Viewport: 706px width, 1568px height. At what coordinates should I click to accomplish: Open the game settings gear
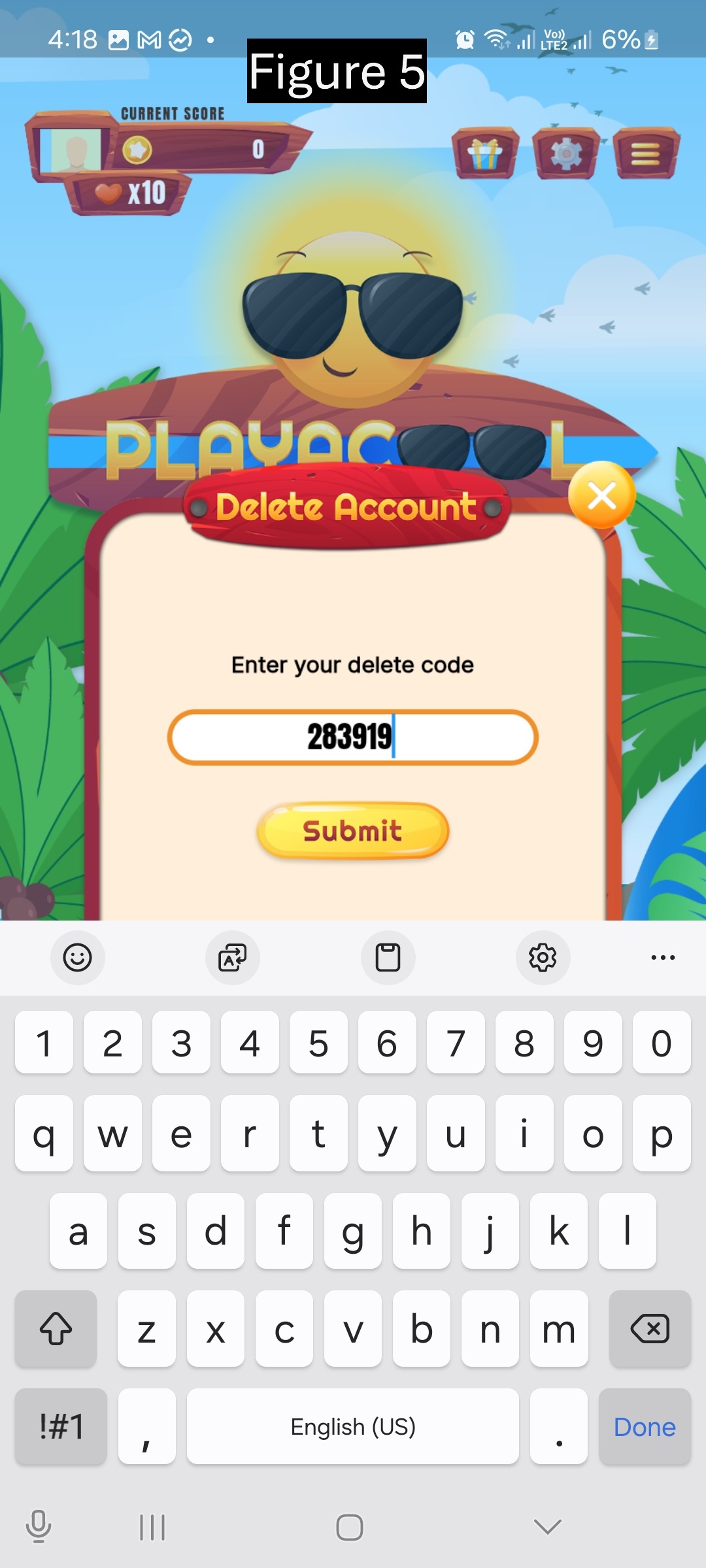pyautogui.click(x=565, y=154)
